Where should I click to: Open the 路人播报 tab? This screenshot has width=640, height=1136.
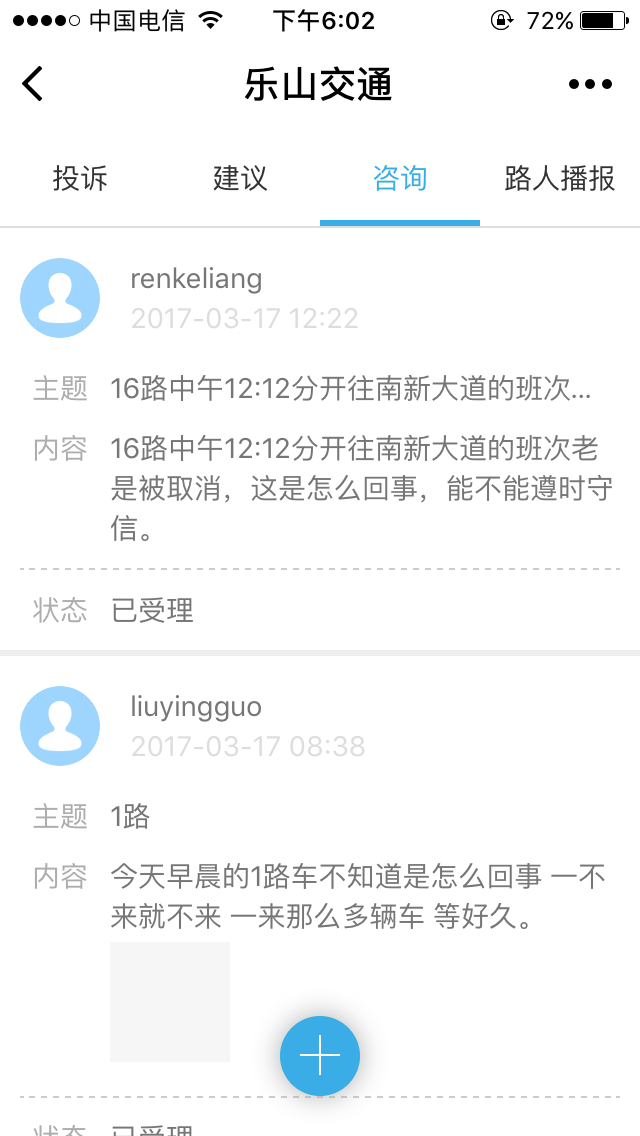pos(560,179)
